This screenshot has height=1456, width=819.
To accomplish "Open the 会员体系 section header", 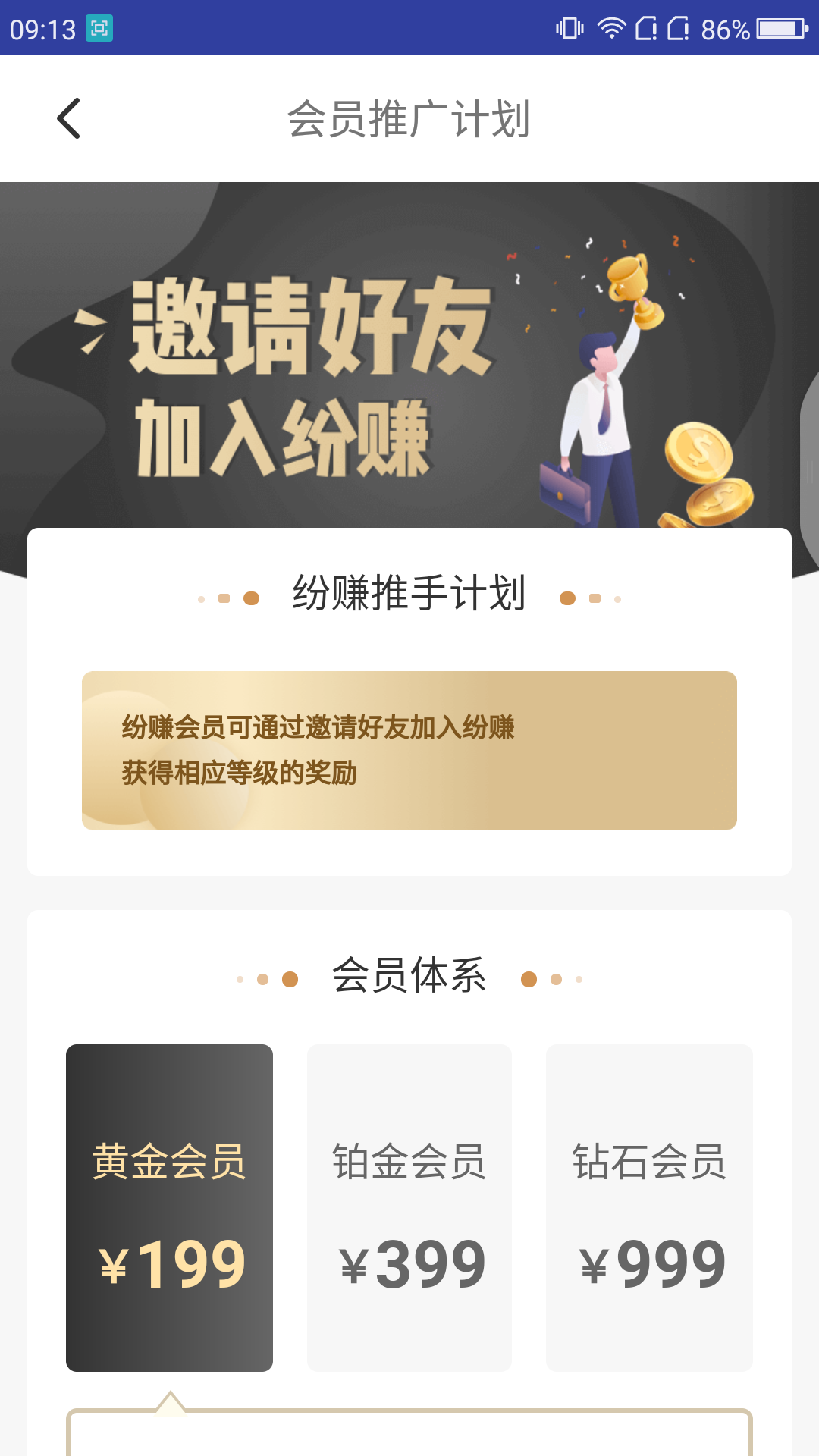I will [409, 977].
